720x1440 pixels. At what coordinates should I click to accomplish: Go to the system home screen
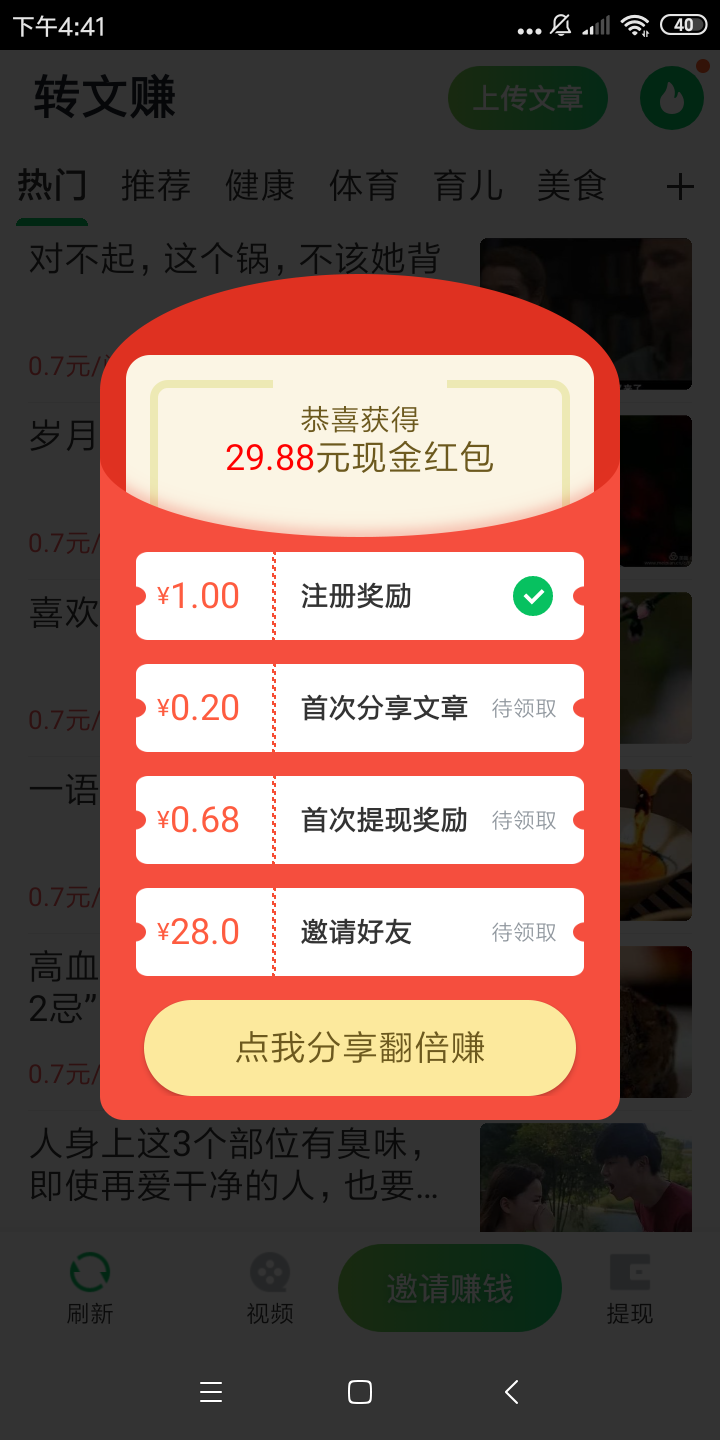(x=360, y=1392)
